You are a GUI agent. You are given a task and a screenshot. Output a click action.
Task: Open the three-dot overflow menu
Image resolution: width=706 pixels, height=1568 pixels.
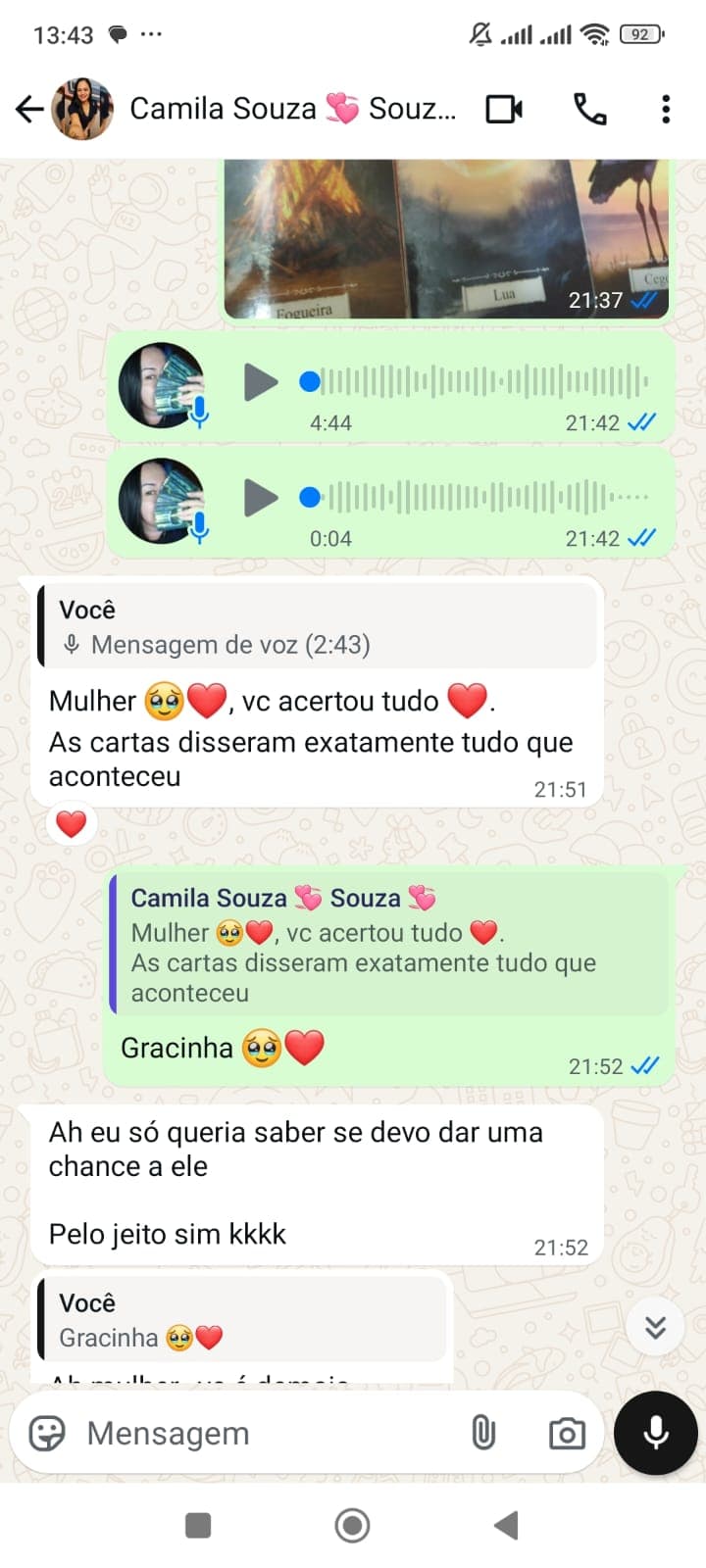pyautogui.click(x=666, y=109)
